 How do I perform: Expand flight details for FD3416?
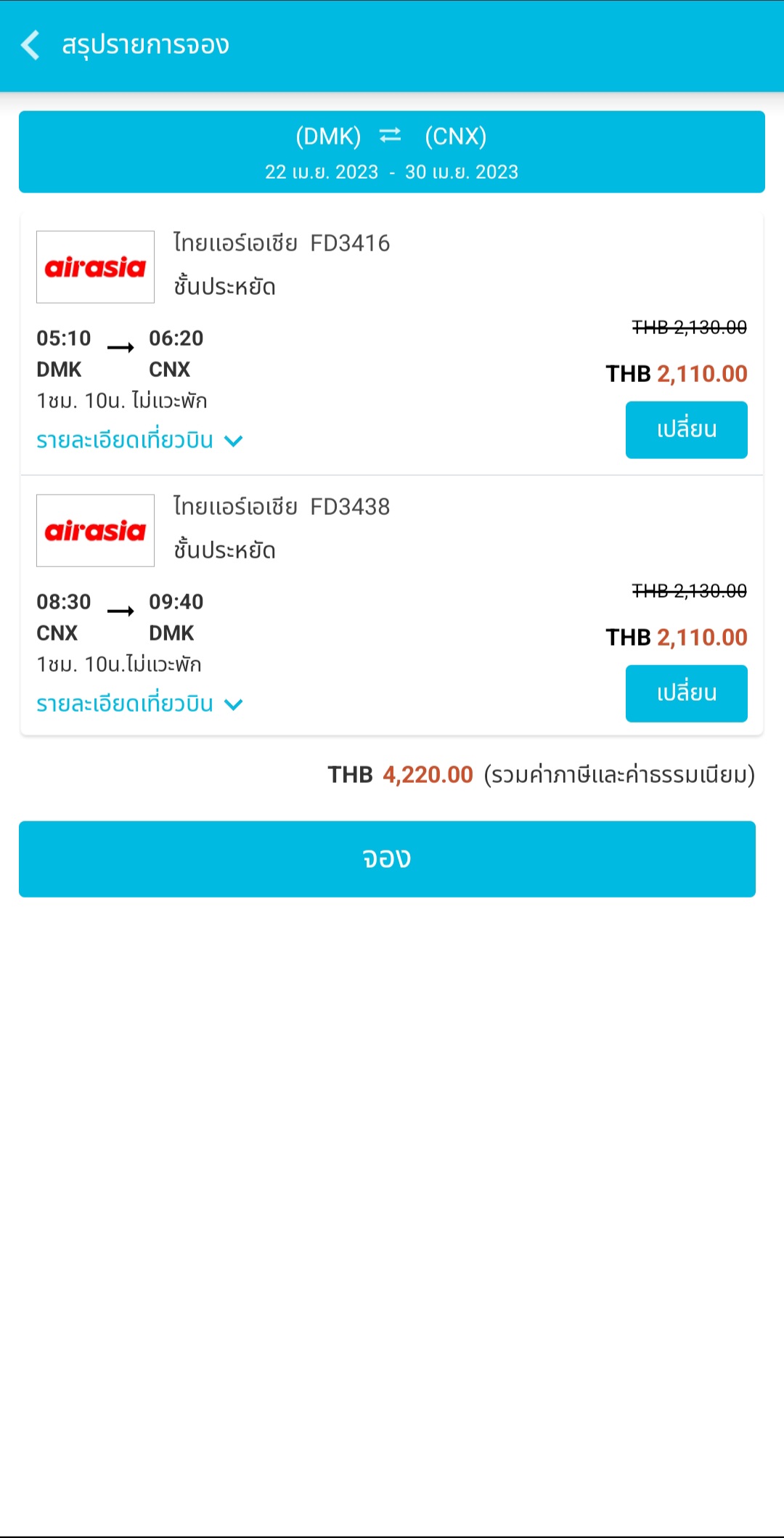point(139,441)
